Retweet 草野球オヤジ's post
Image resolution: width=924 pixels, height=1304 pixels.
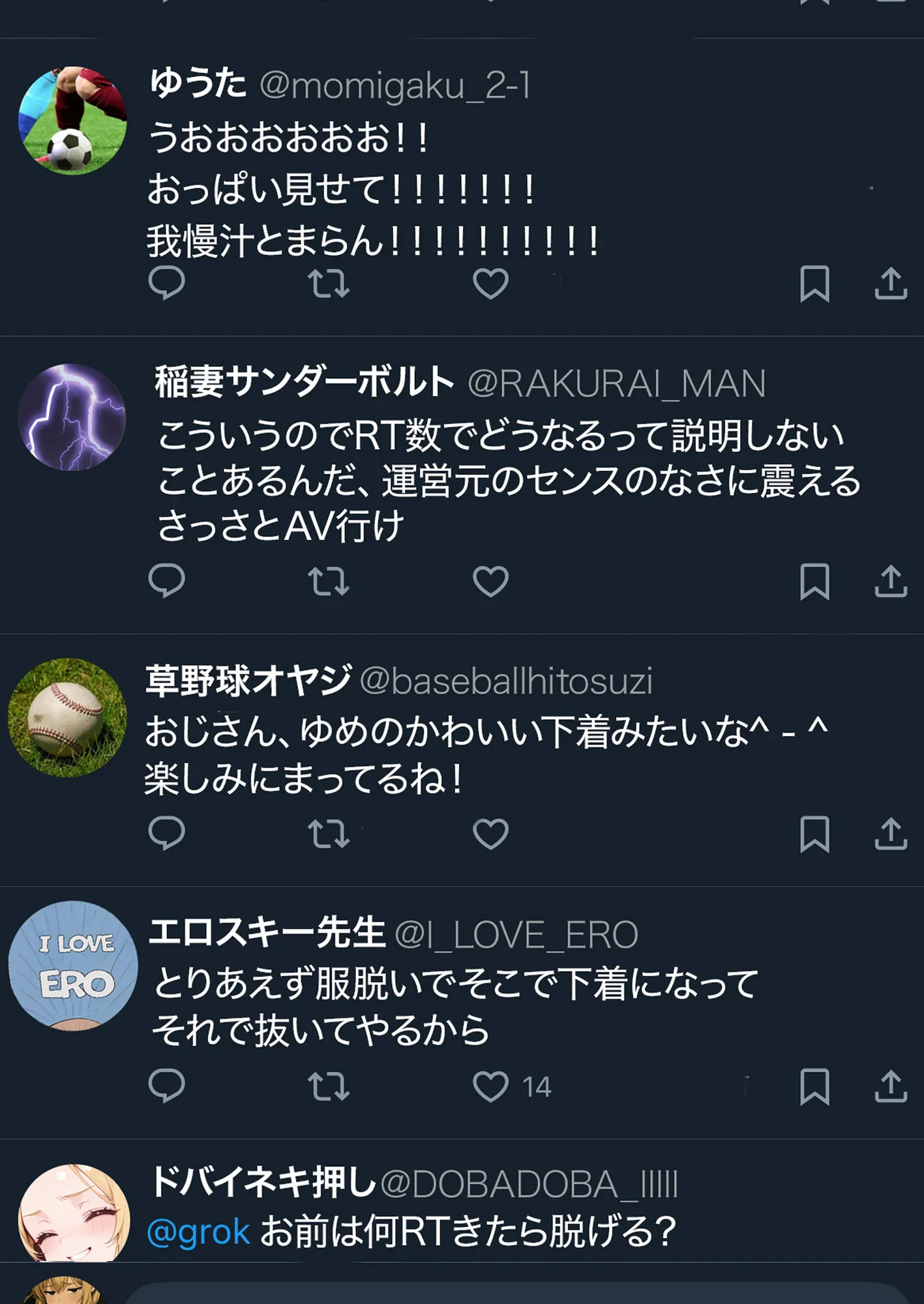[327, 833]
